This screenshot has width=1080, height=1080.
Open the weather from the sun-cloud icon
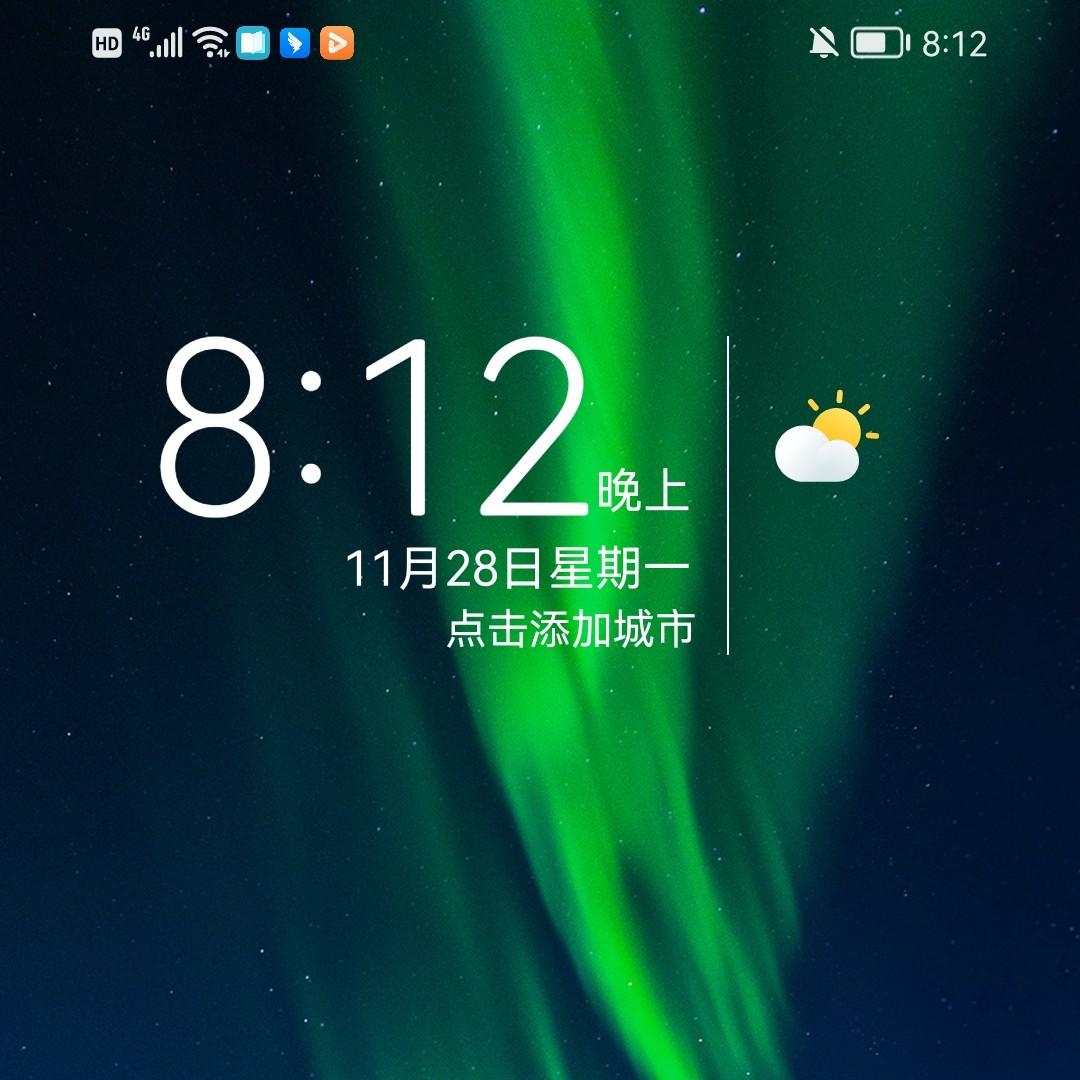(825, 440)
